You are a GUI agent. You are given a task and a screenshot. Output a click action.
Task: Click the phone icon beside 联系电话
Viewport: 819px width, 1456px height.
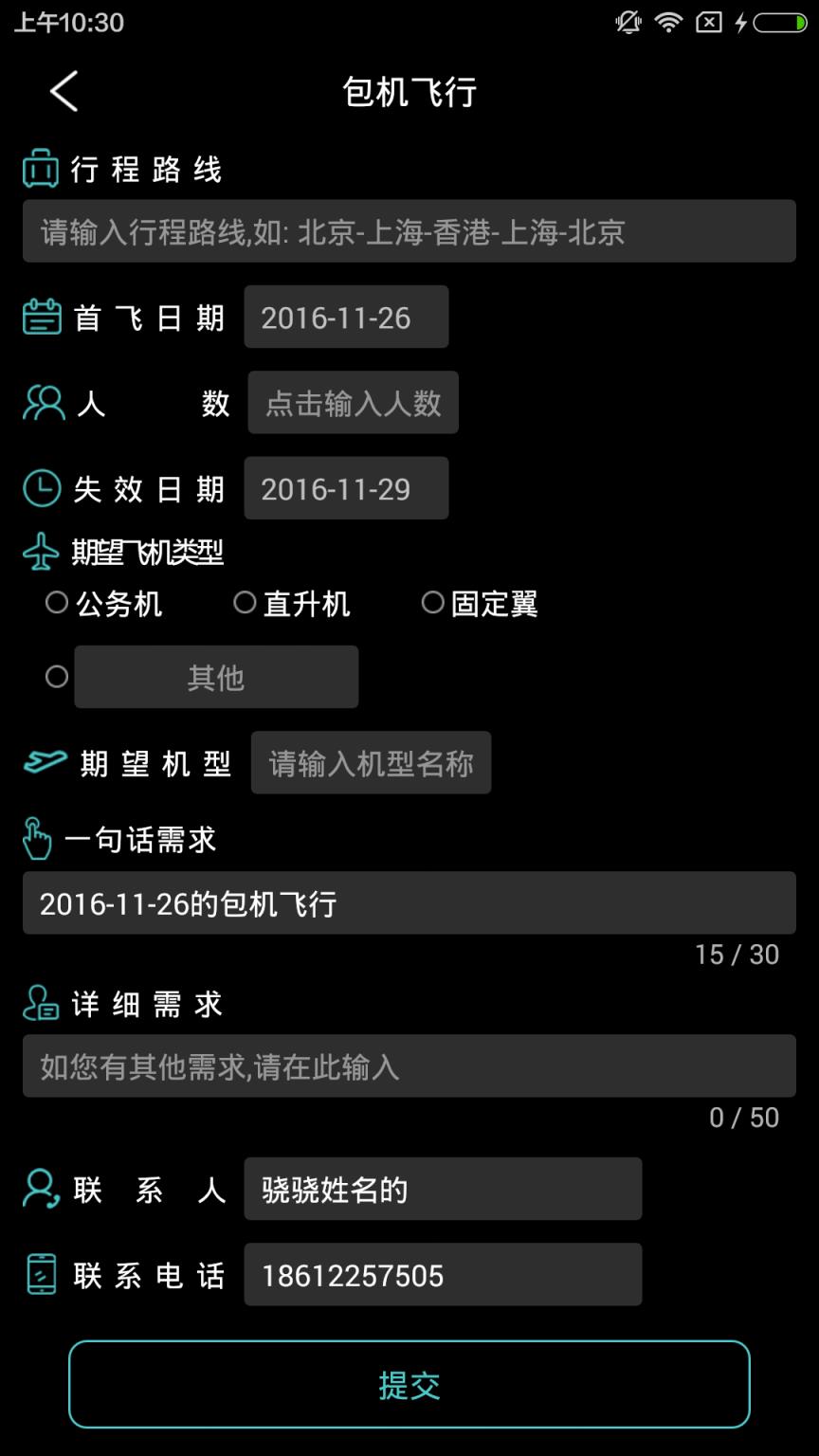click(38, 1275)
